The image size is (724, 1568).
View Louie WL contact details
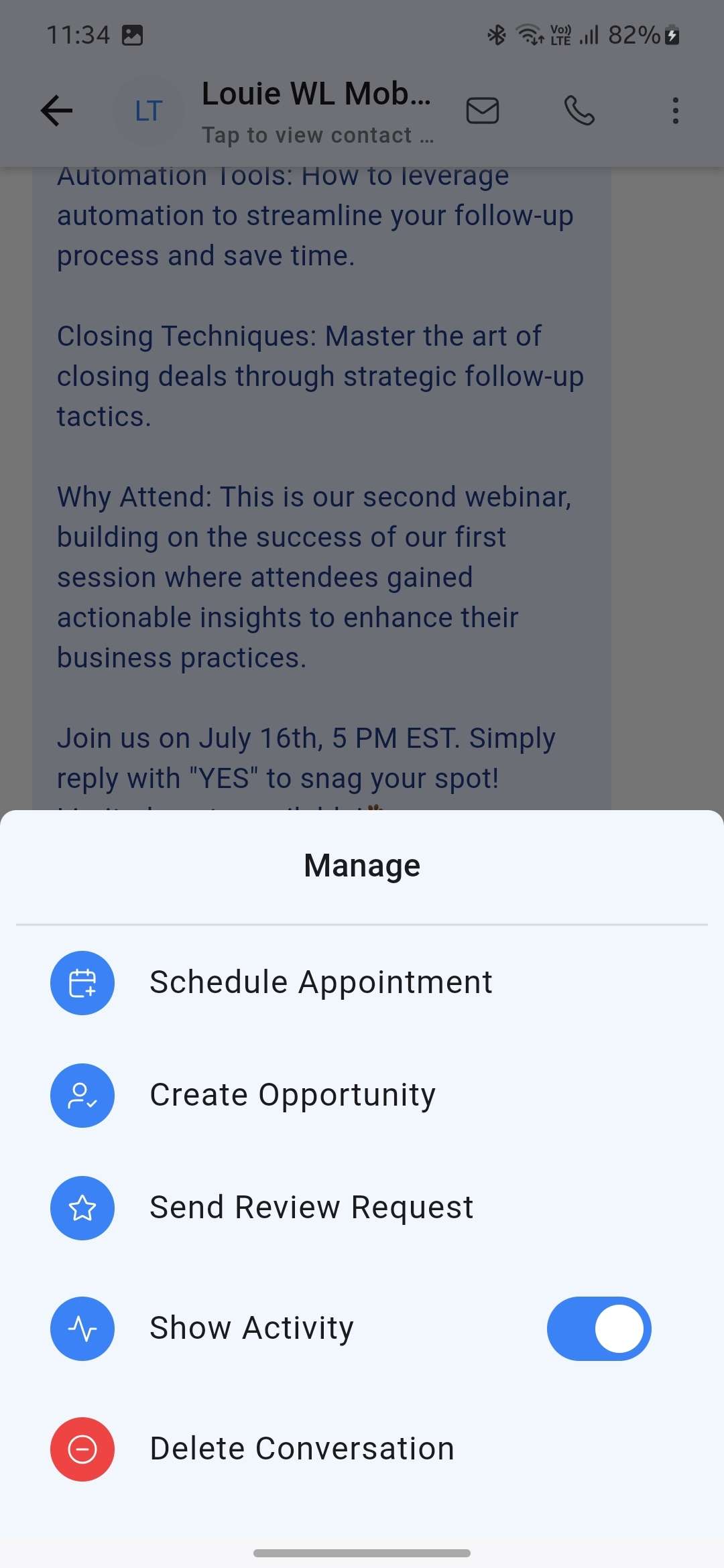(316, 112)
